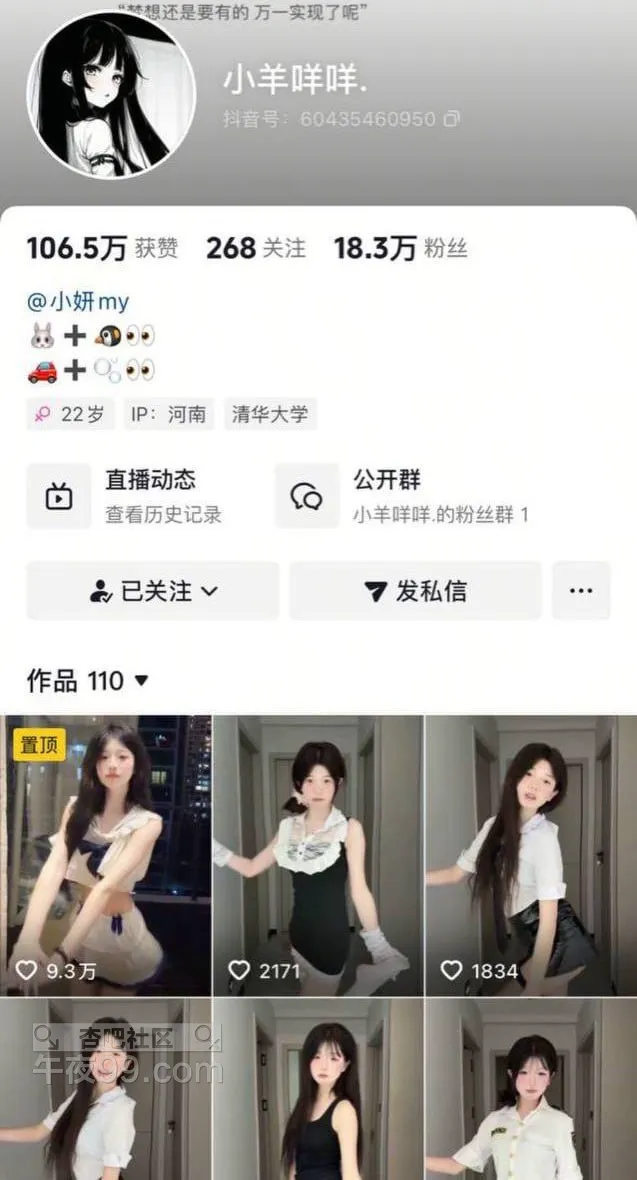Play the pinned 置顶 video with 9.3万 likes
Image resolution: width=637 pixels, height=1180 pixels.
click(x=107, y=855)
